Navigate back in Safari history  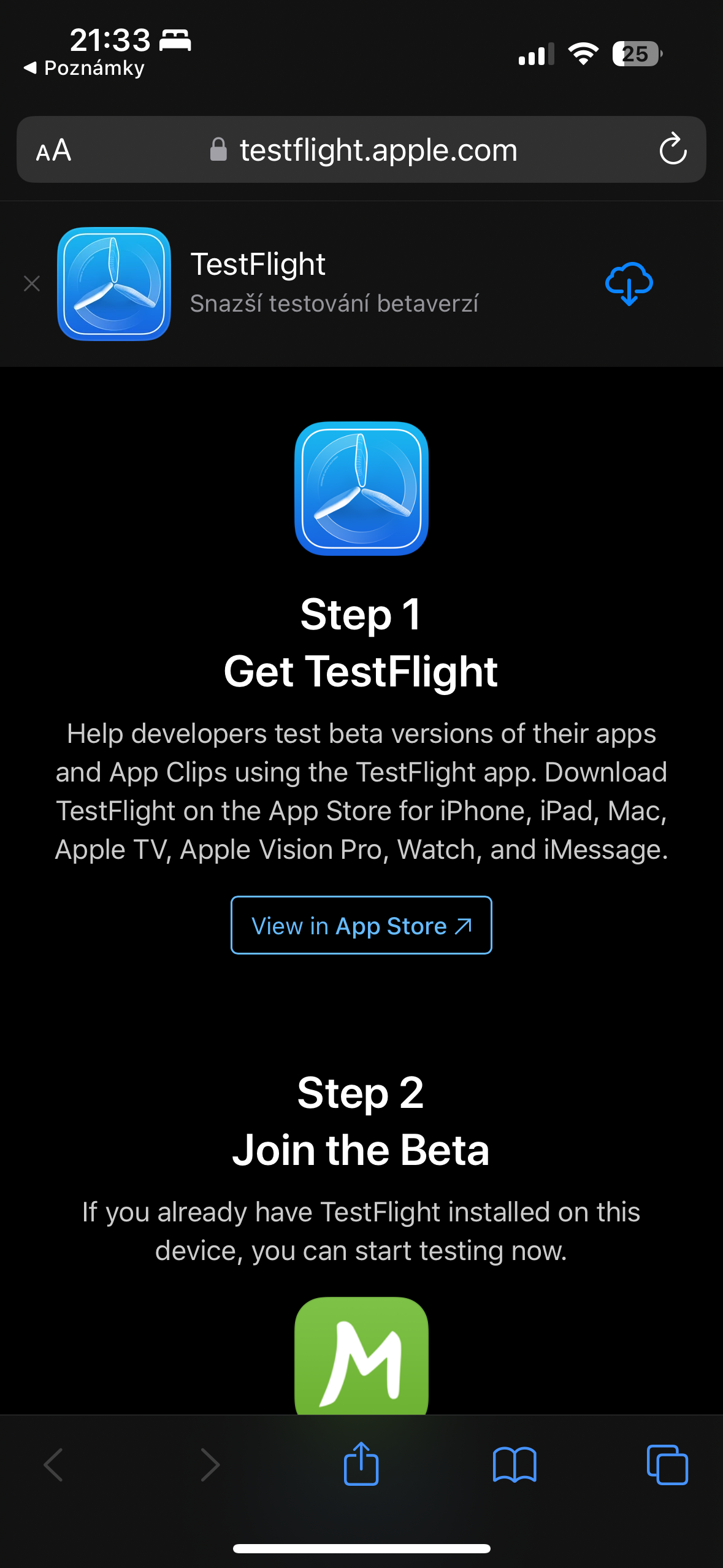[53, 1466]
